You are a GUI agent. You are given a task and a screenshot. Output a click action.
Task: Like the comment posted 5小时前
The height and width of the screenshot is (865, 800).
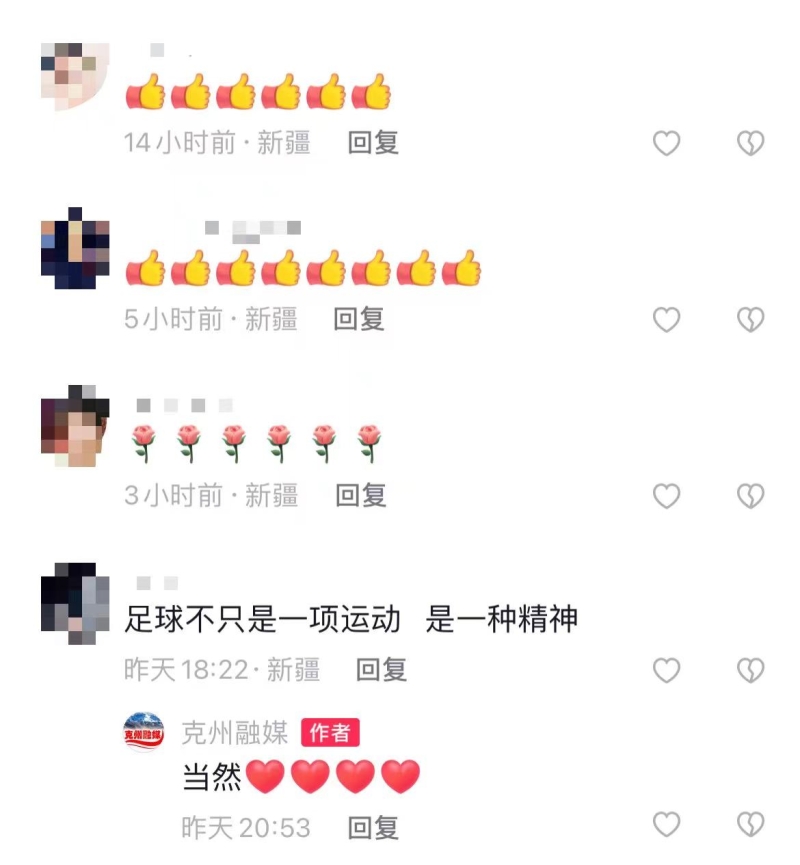(666, 319)
